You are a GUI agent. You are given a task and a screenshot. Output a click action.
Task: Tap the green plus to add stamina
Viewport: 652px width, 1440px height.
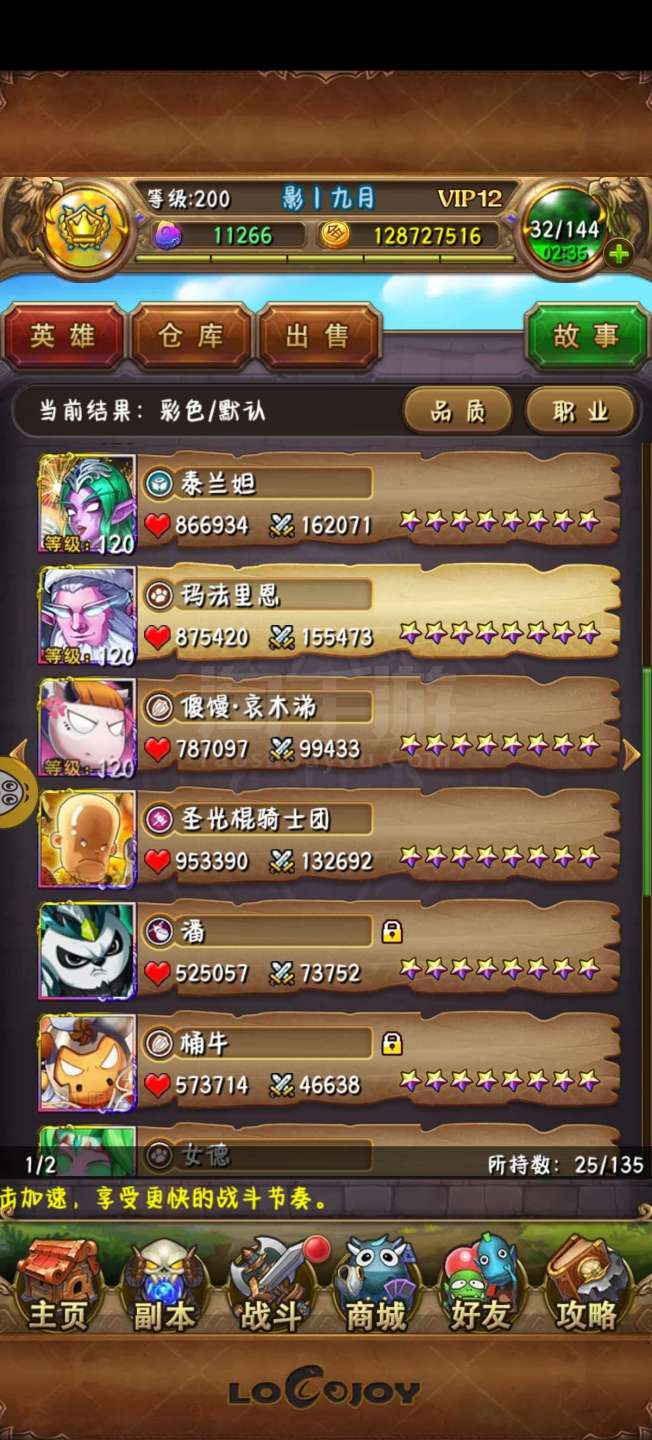click(619, 254)
